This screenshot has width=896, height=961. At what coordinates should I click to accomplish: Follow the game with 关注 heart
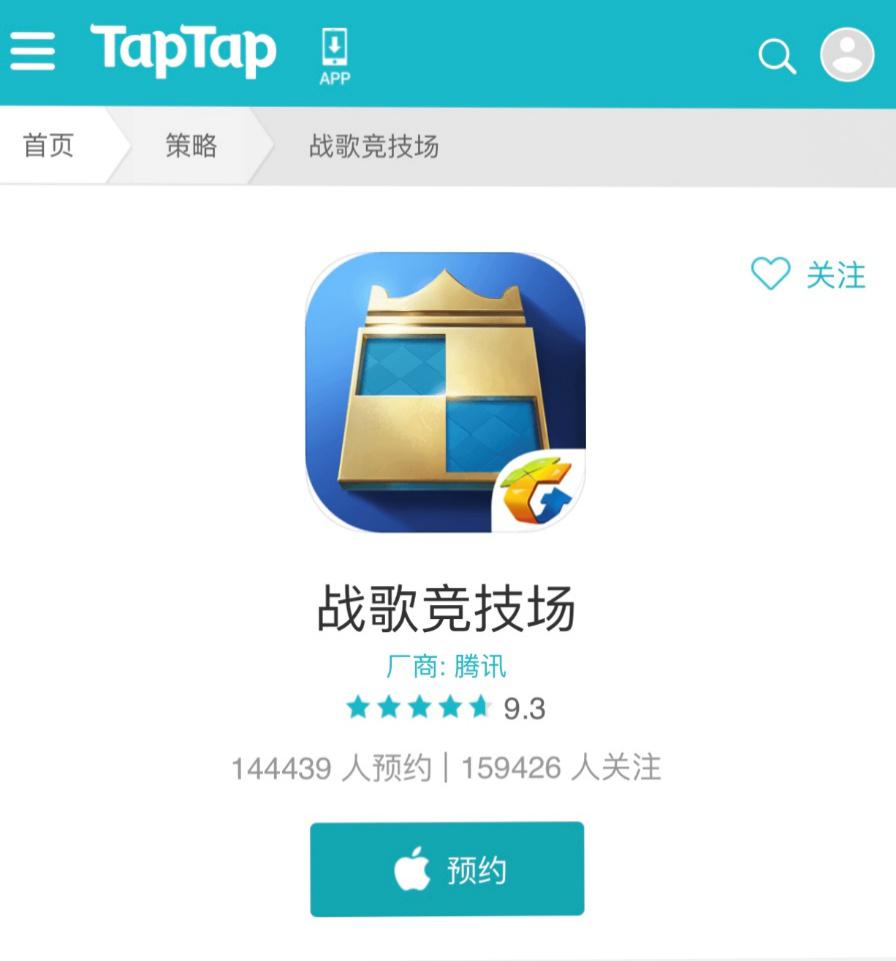click(808, 274)
